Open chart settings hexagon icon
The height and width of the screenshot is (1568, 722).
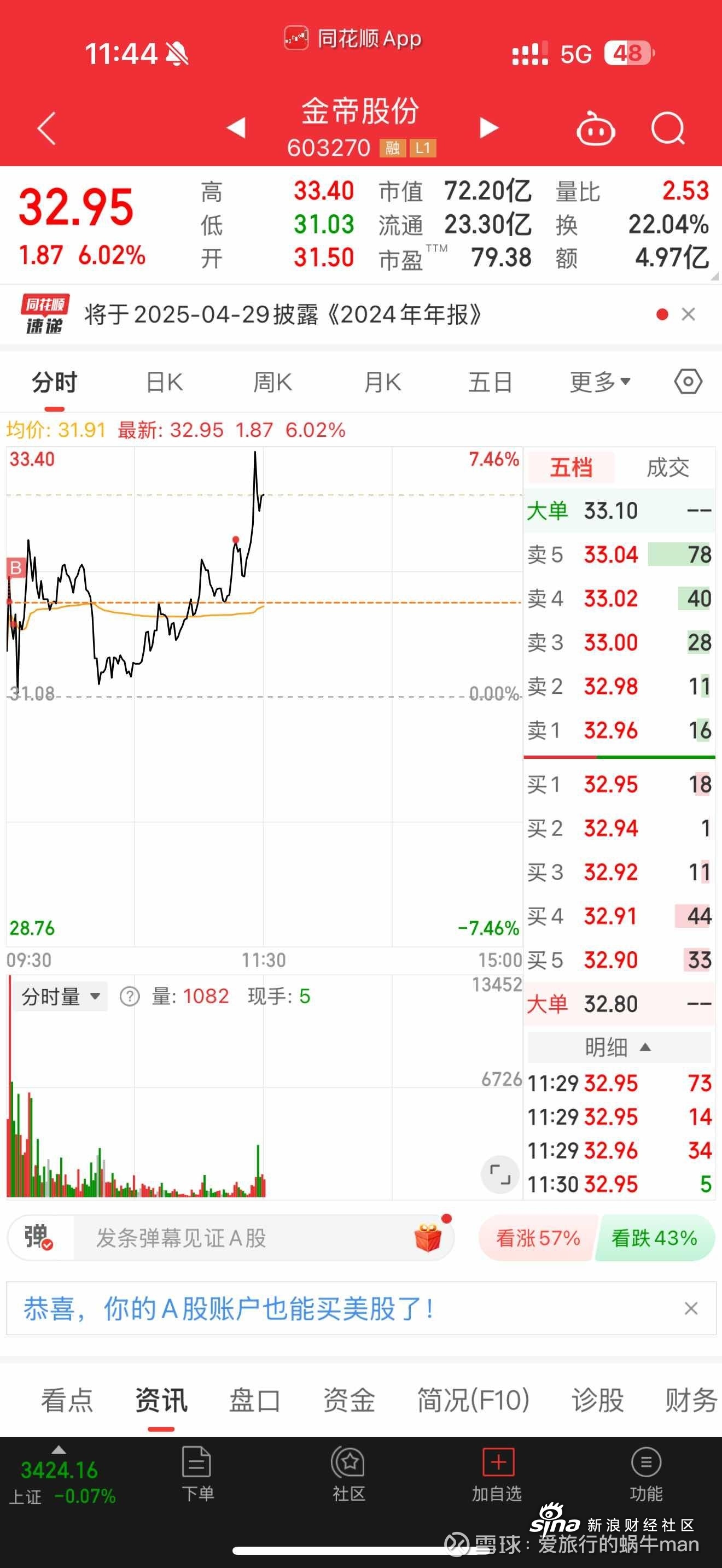[688, 382]
